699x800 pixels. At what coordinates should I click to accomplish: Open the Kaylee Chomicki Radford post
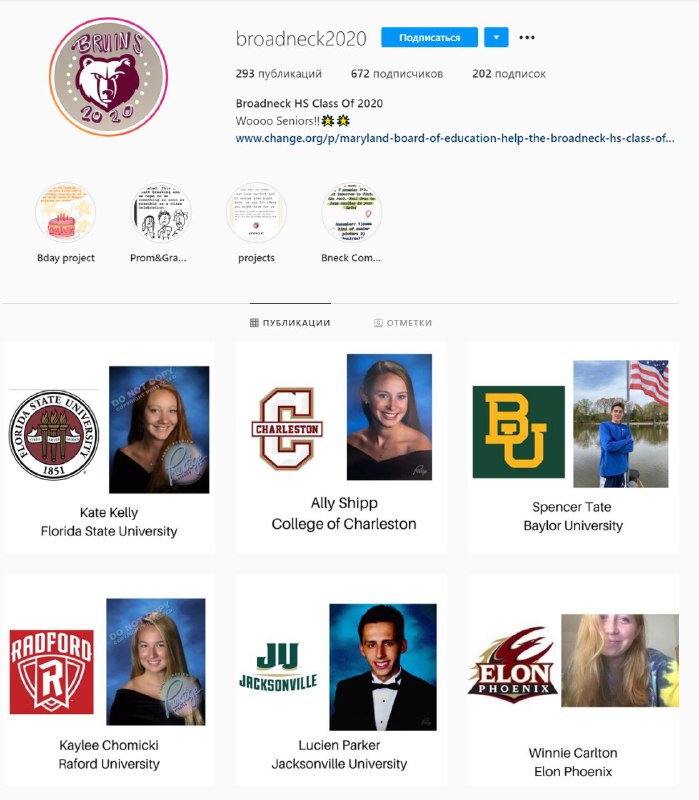pyautogui.click(x=109, y=679)
